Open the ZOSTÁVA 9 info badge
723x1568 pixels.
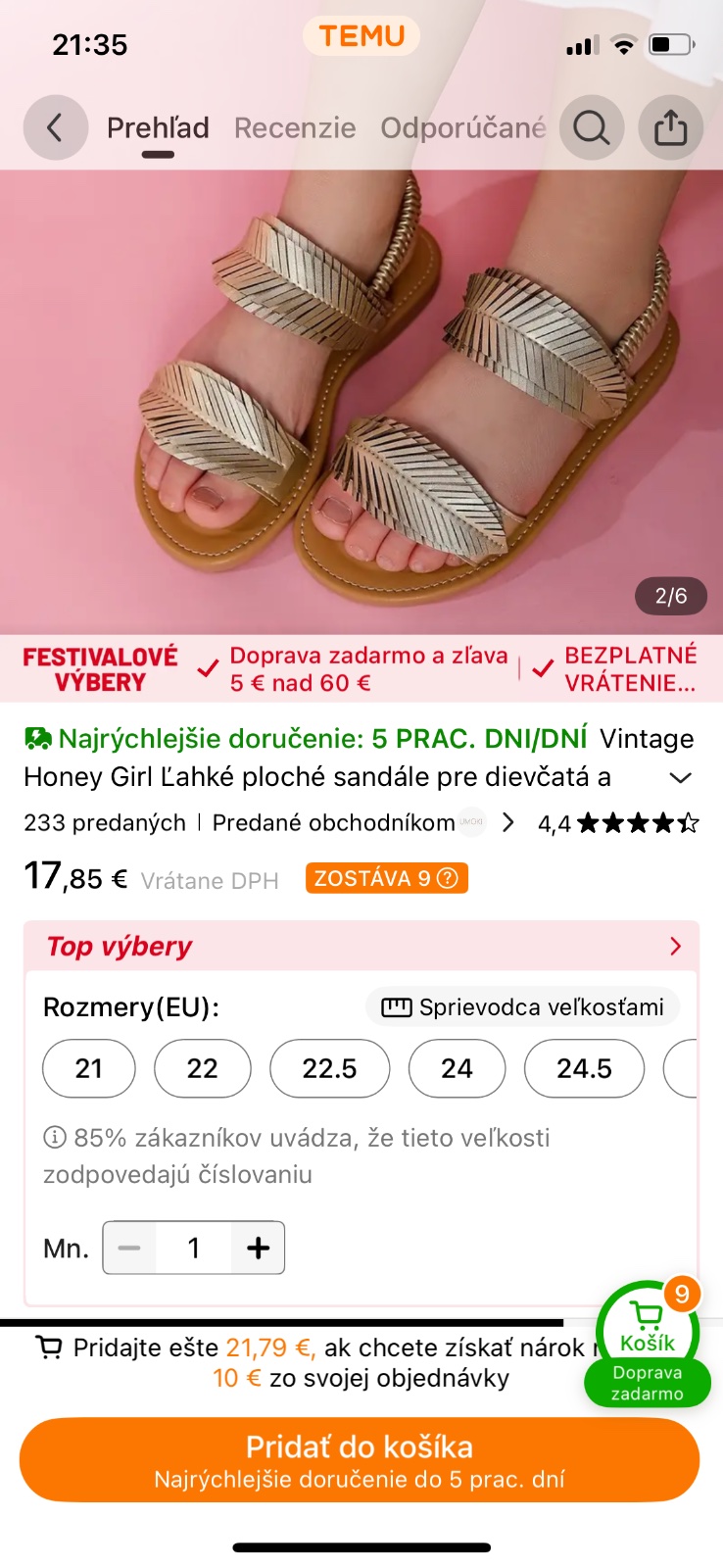click(x=386, y=878)
